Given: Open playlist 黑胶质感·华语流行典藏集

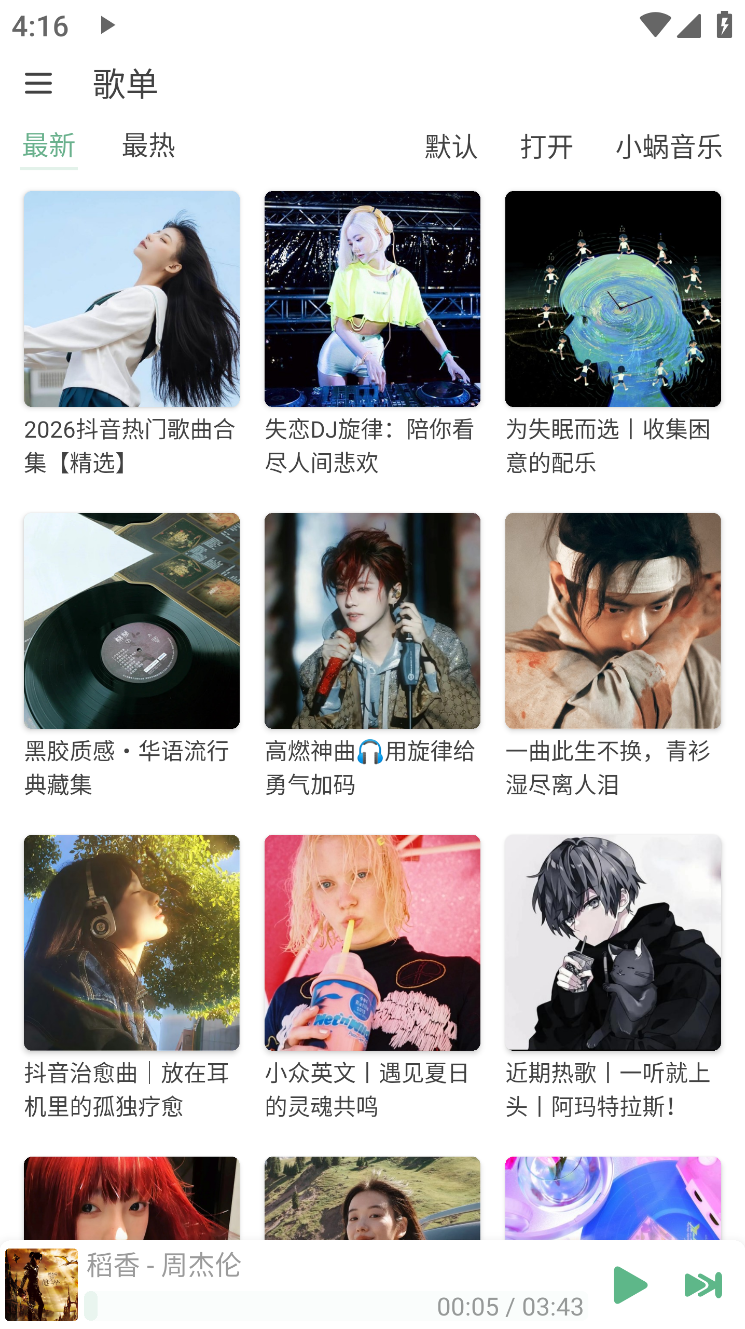Looking at the screenshot, I should pos(131,621).
